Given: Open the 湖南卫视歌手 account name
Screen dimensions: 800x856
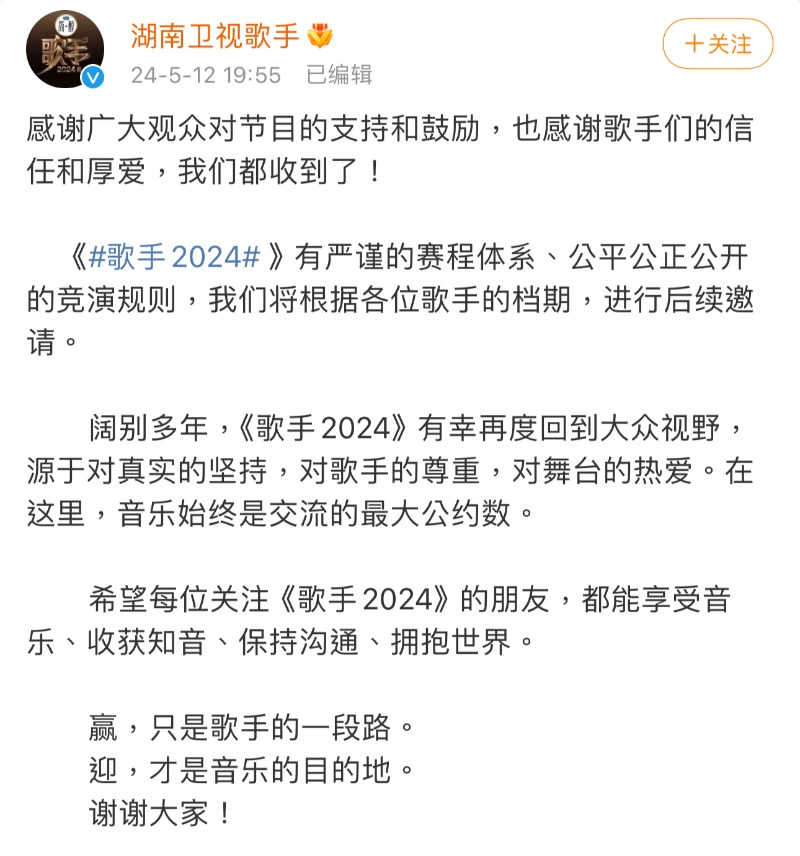Looking at the screenshot, I should (215, 36).
